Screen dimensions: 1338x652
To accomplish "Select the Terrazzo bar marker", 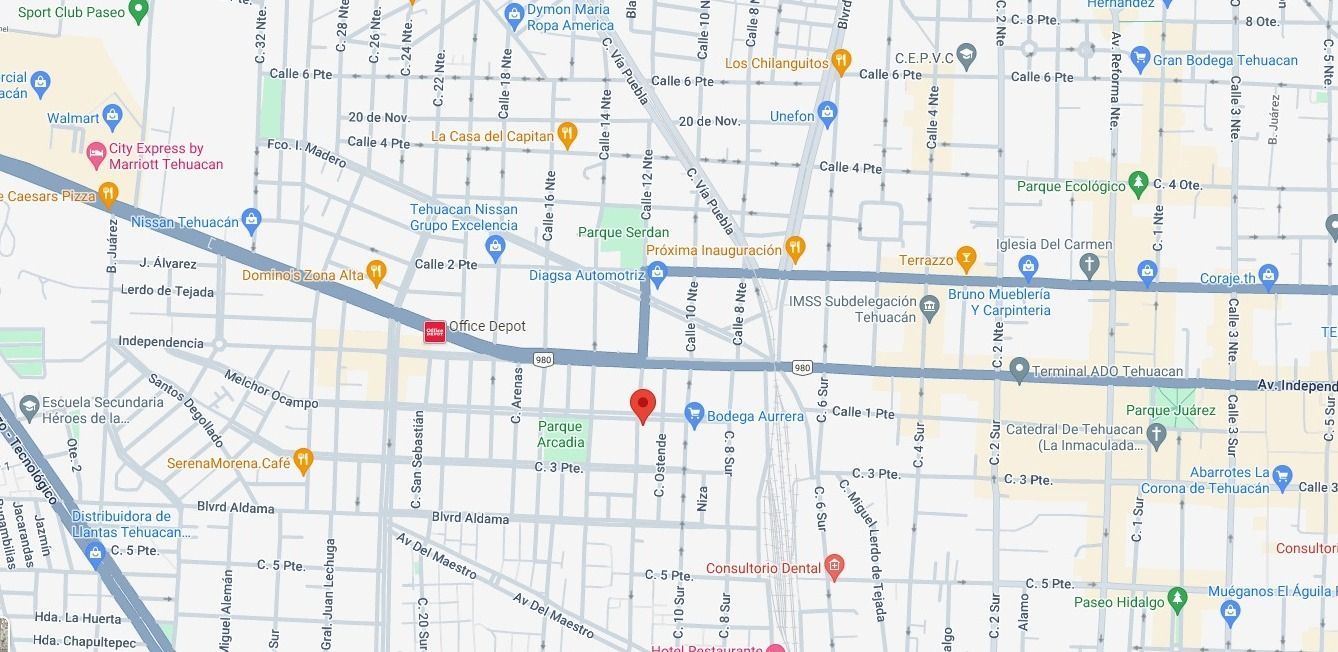I will [x=965, y=259].
